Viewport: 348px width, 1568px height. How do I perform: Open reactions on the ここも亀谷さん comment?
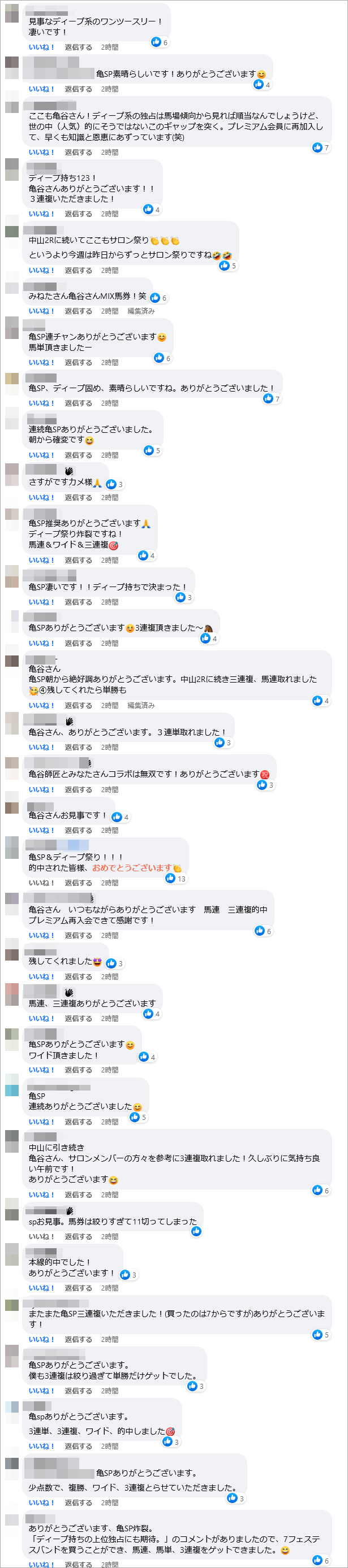320,147
